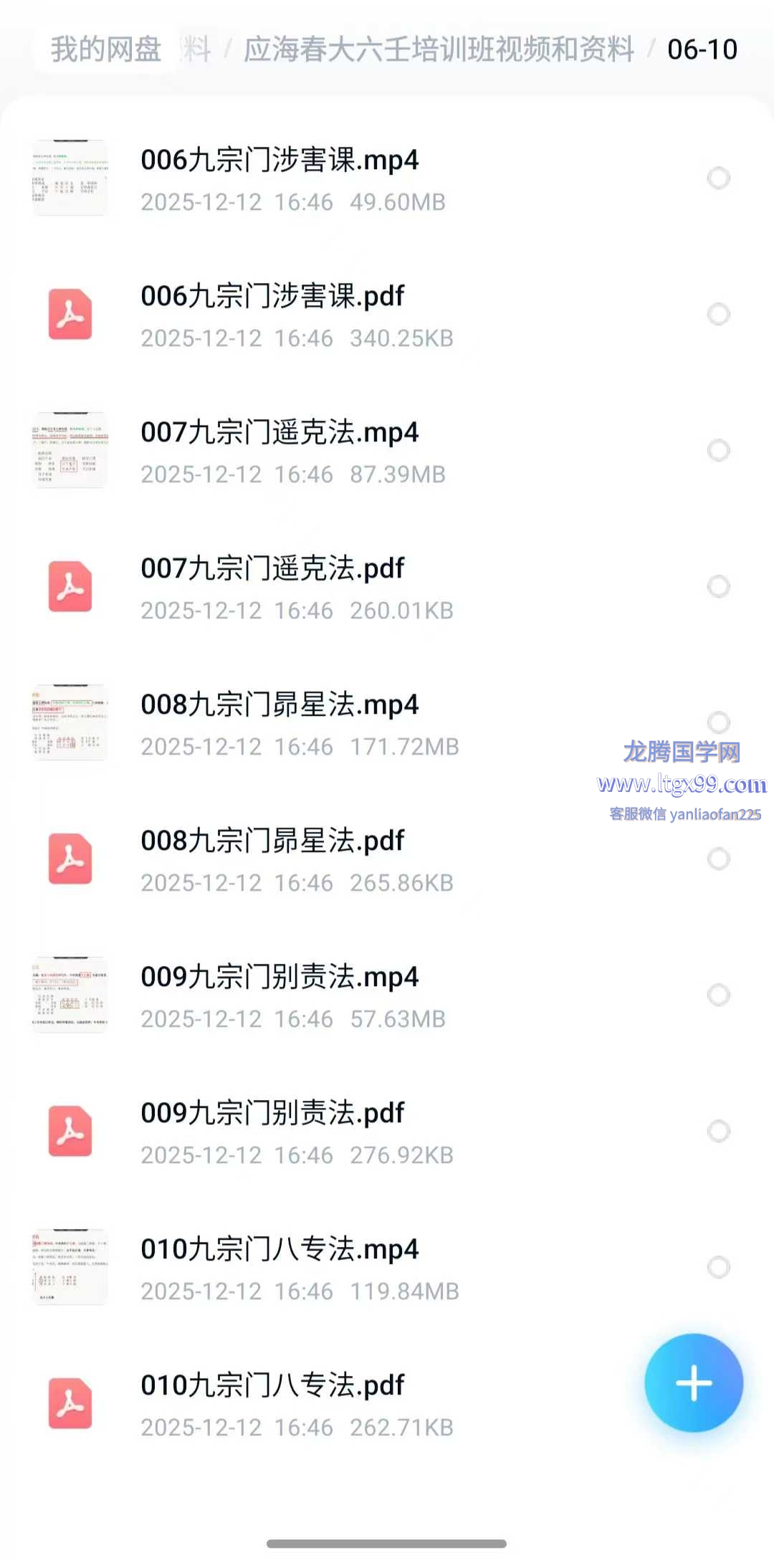Viewport: 774px width, 1568px height.
Task: Play 010九宗门八专法.mp4 video
Action: coord(279,1250)
